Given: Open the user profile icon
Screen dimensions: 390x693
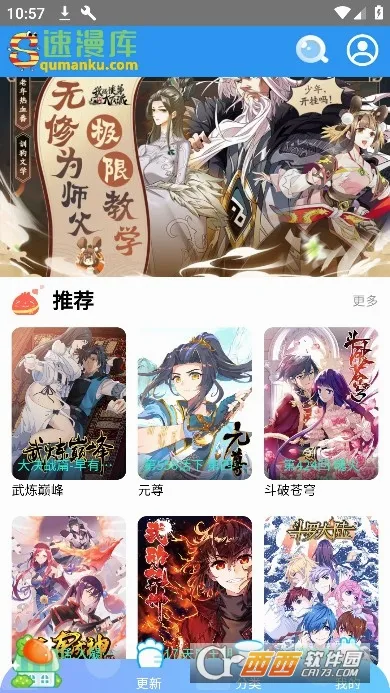Looking at the screenshot, I should (x=362, y=50).
